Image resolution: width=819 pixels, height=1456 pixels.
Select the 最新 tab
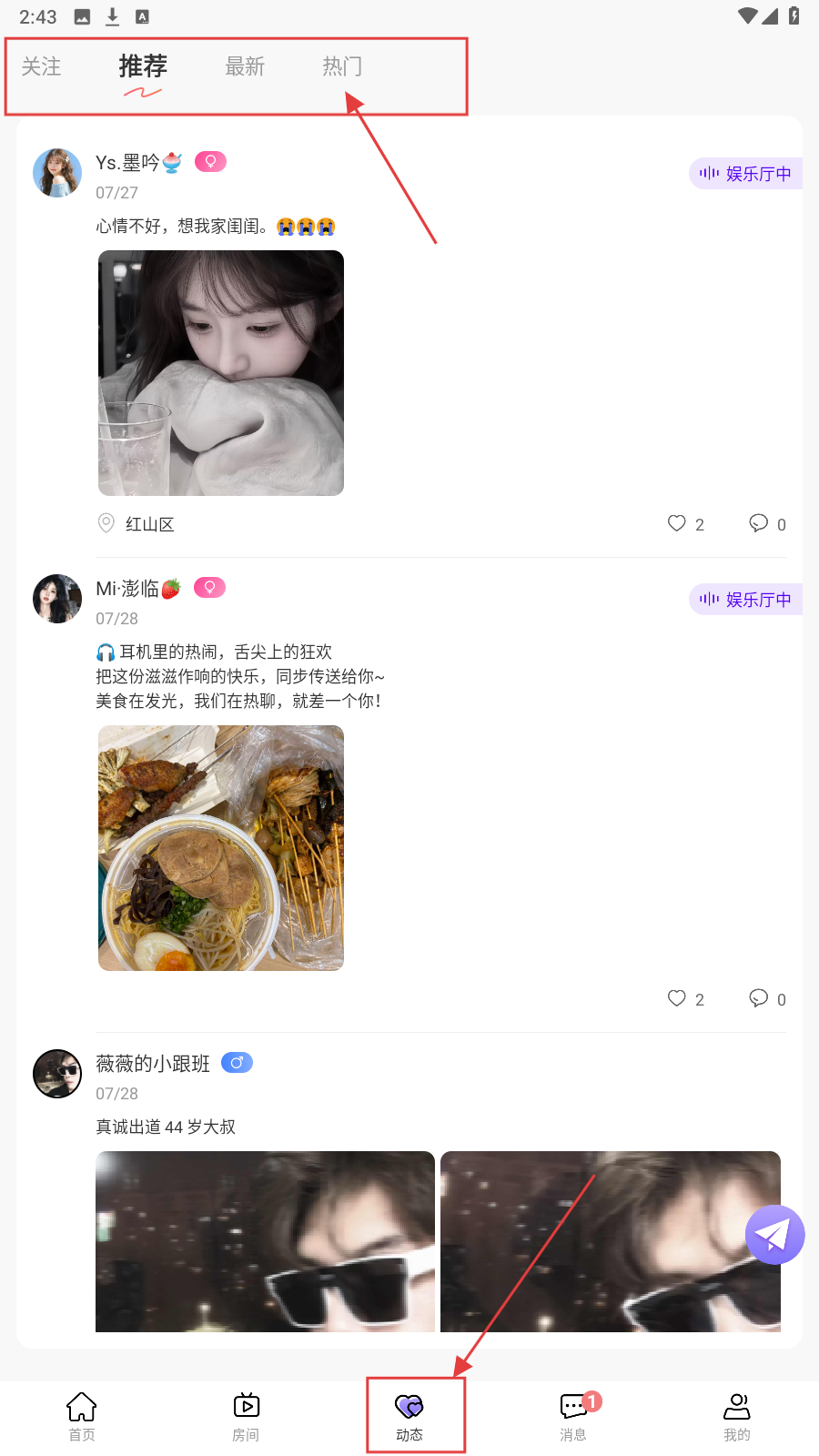(245, 66)
